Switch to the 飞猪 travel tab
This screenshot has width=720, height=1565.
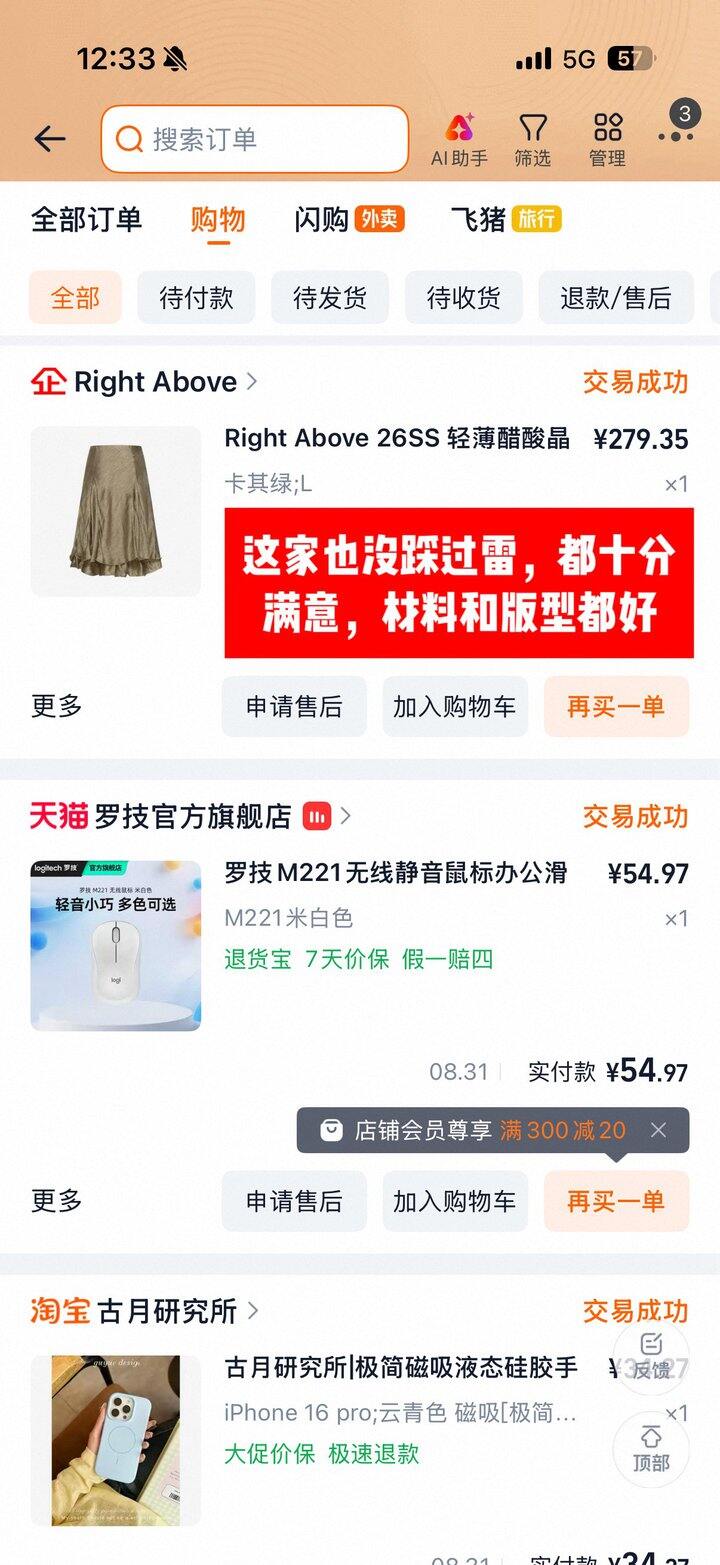[506, 219]
